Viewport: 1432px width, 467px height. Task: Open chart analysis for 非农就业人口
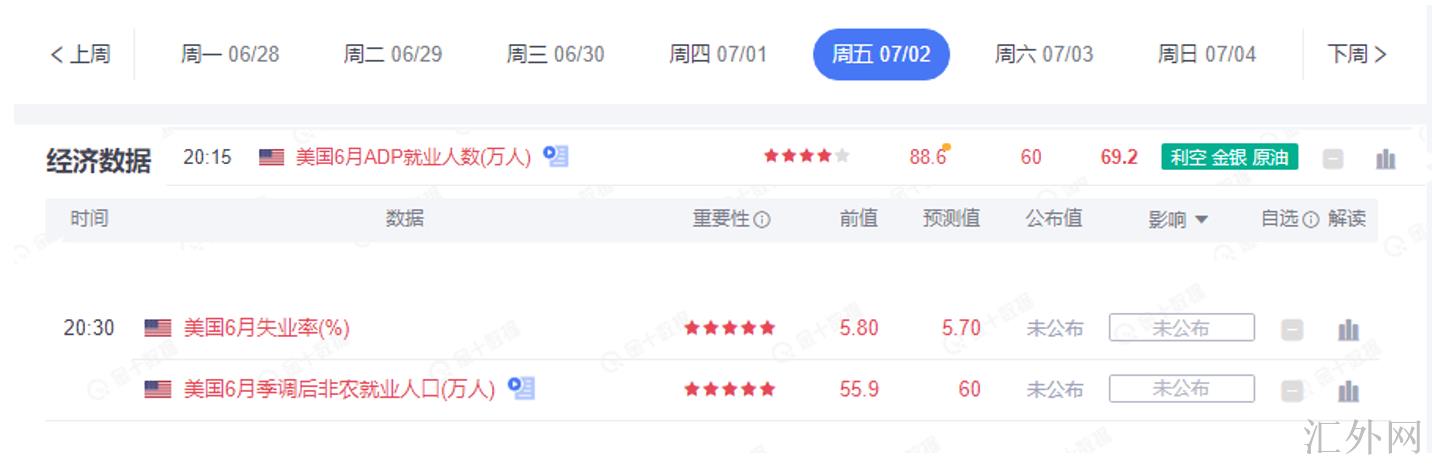(x=1348, y=390)
